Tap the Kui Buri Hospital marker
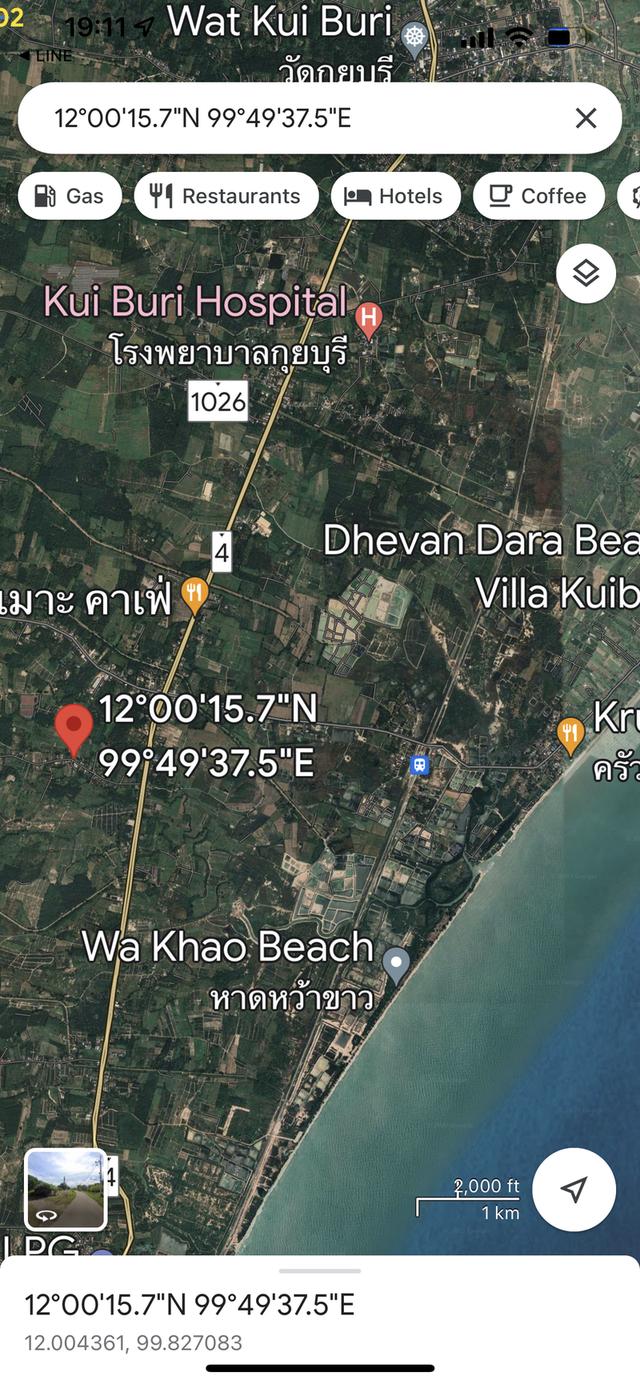 point(369,320)
